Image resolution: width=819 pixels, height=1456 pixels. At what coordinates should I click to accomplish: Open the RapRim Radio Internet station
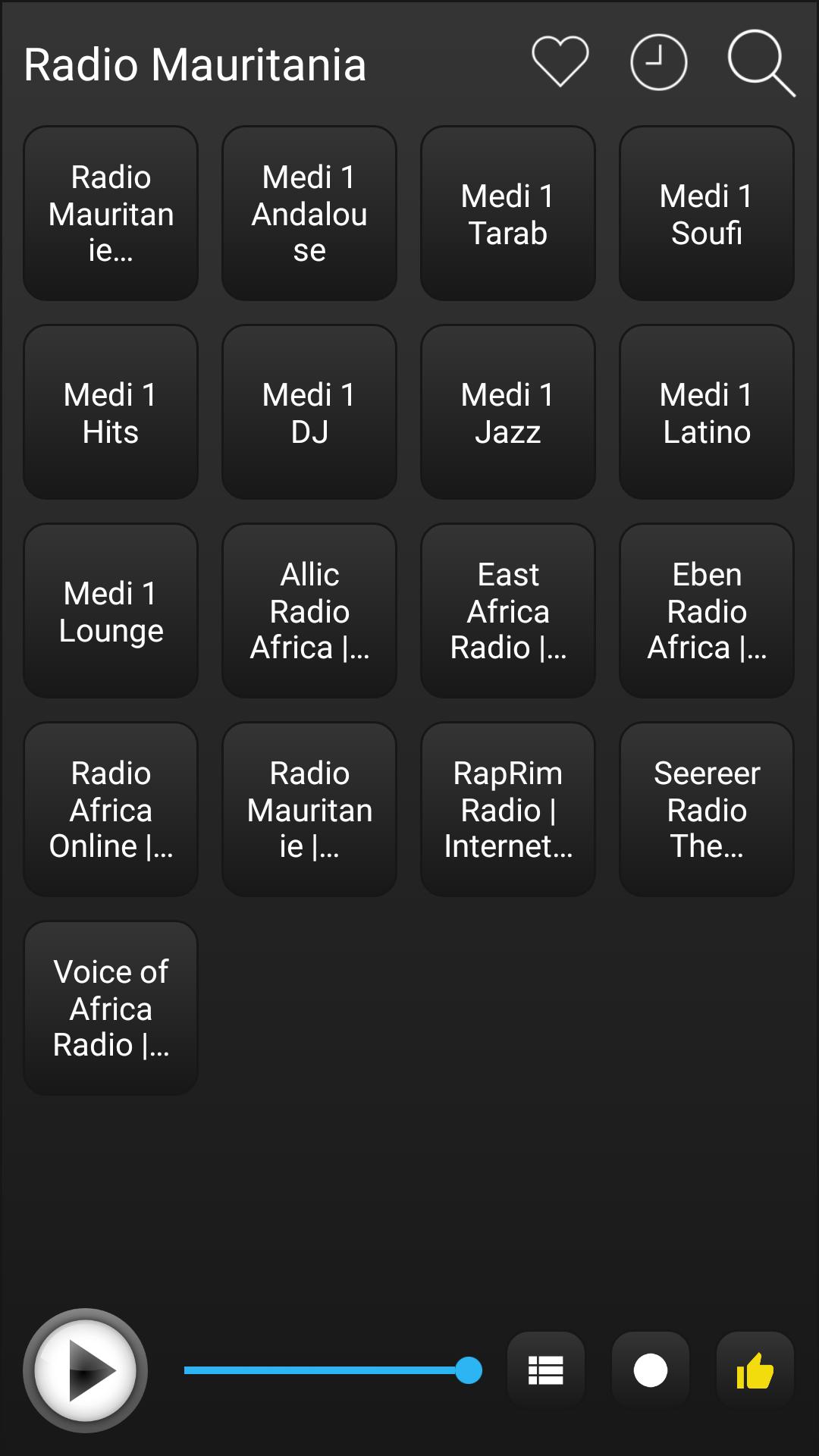click(x=507, y=810)
